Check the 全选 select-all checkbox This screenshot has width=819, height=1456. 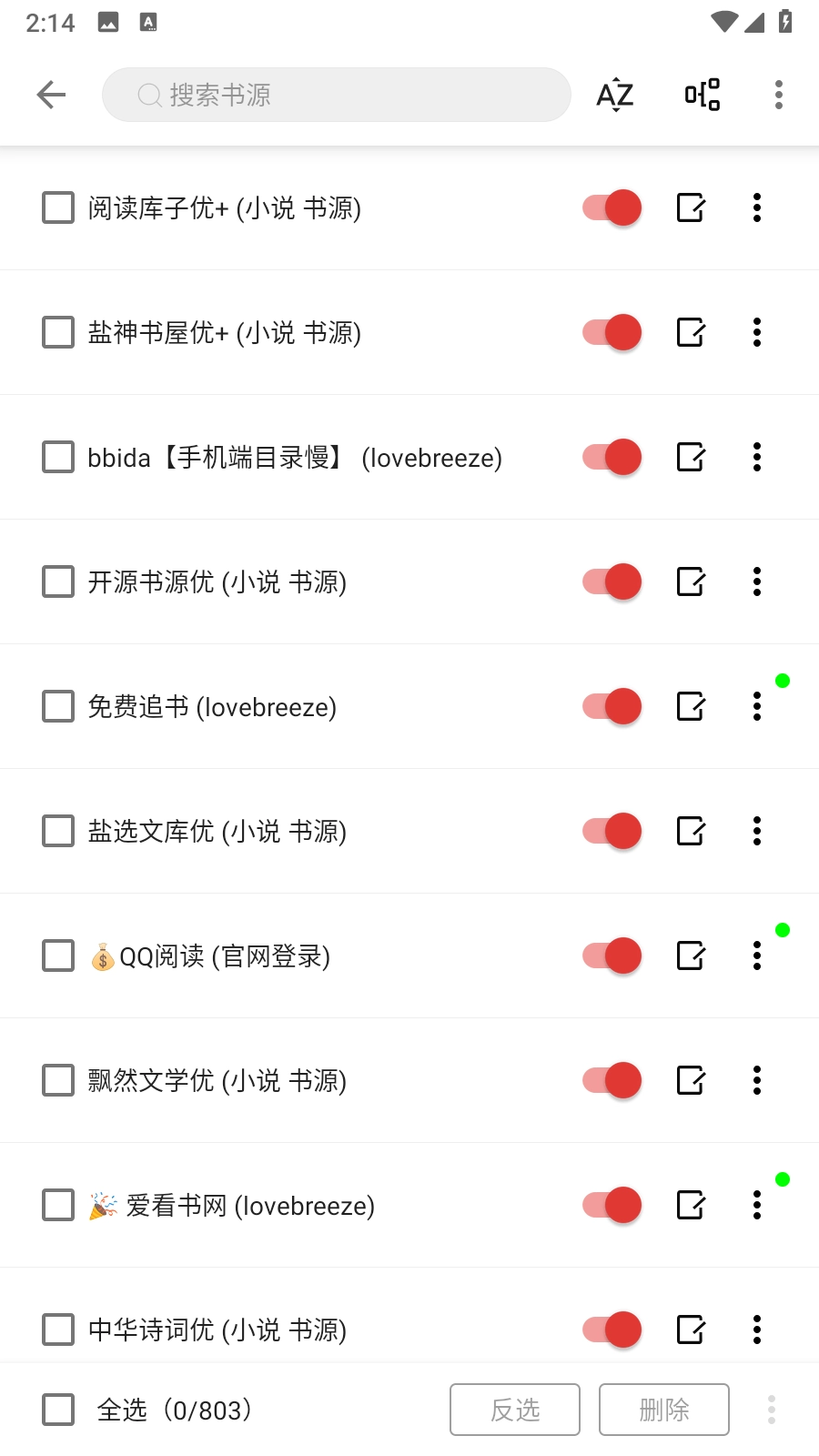[57, 1409]
